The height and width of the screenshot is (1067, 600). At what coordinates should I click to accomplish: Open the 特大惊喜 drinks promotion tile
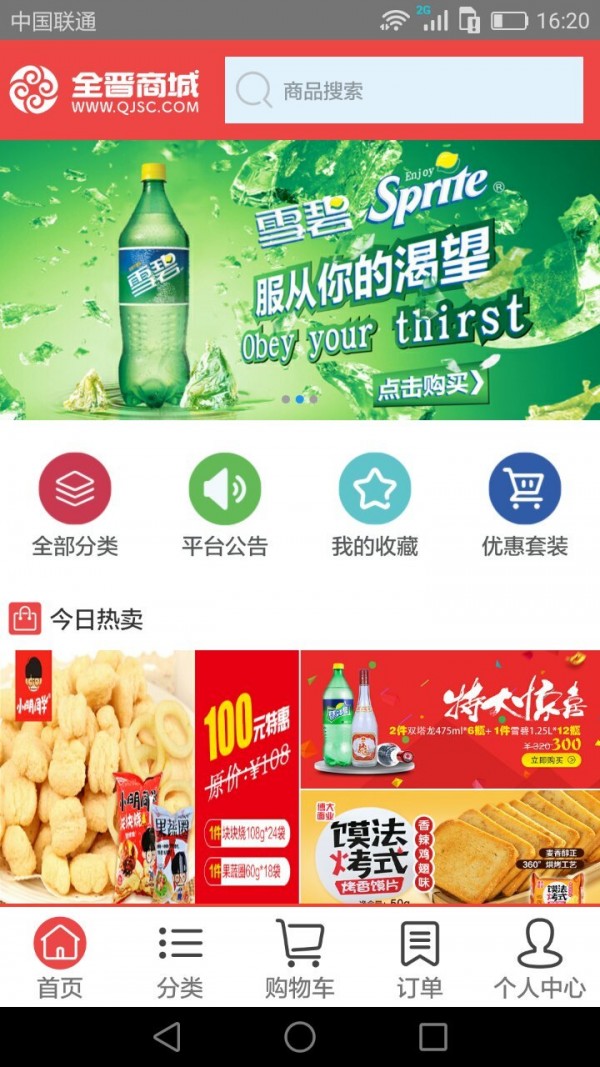(450, 718)
